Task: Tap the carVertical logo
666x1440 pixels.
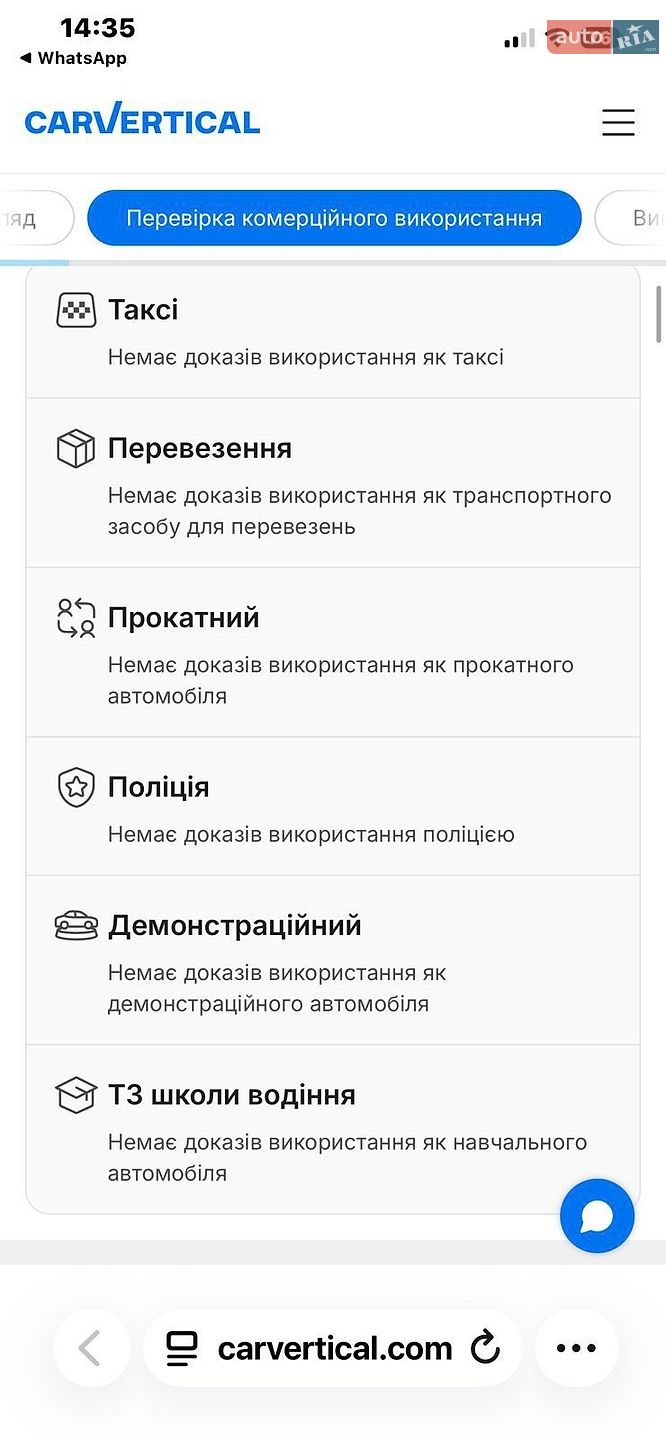Action: pos(142,120)
